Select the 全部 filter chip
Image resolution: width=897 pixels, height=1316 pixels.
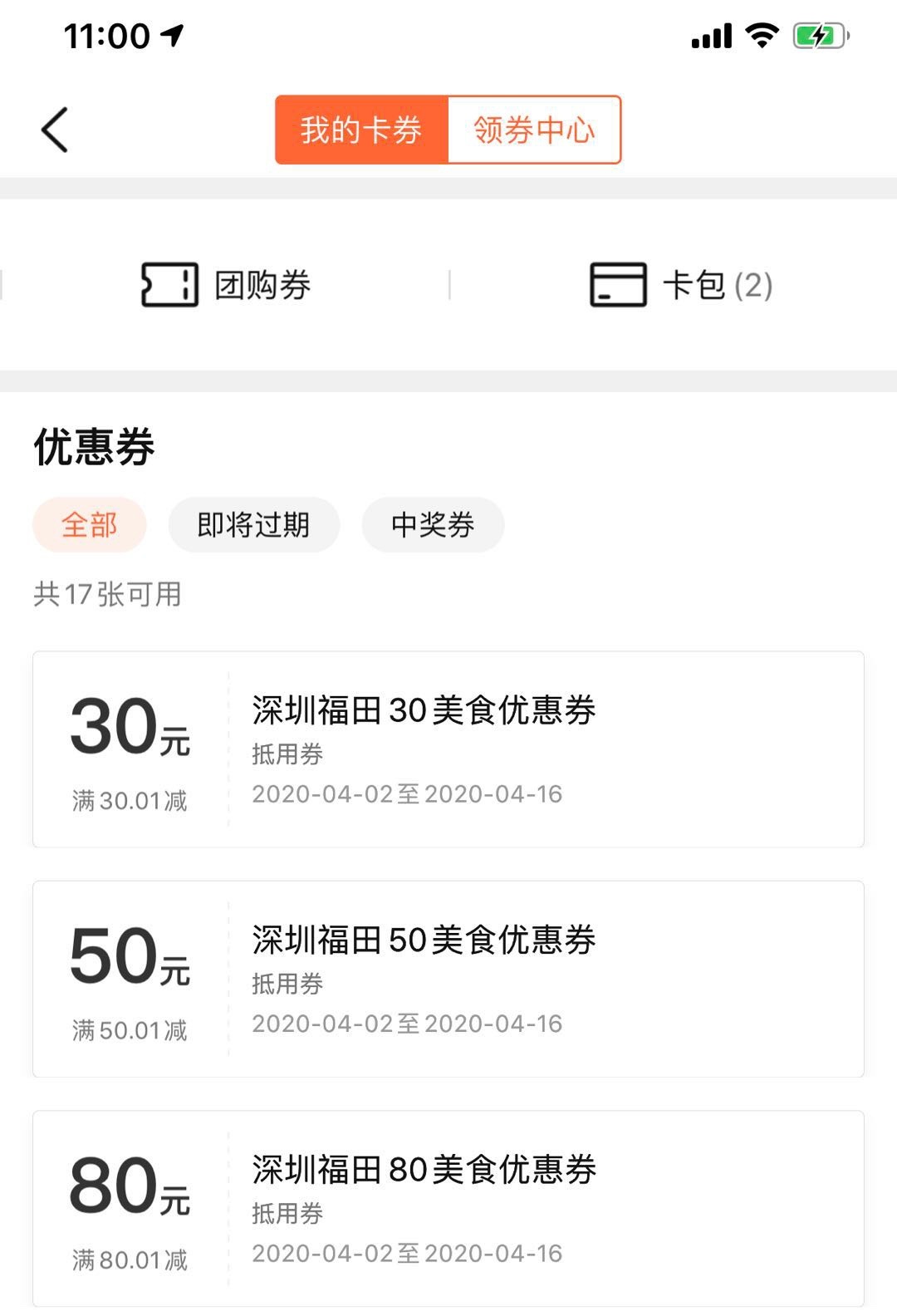[88, 524]
